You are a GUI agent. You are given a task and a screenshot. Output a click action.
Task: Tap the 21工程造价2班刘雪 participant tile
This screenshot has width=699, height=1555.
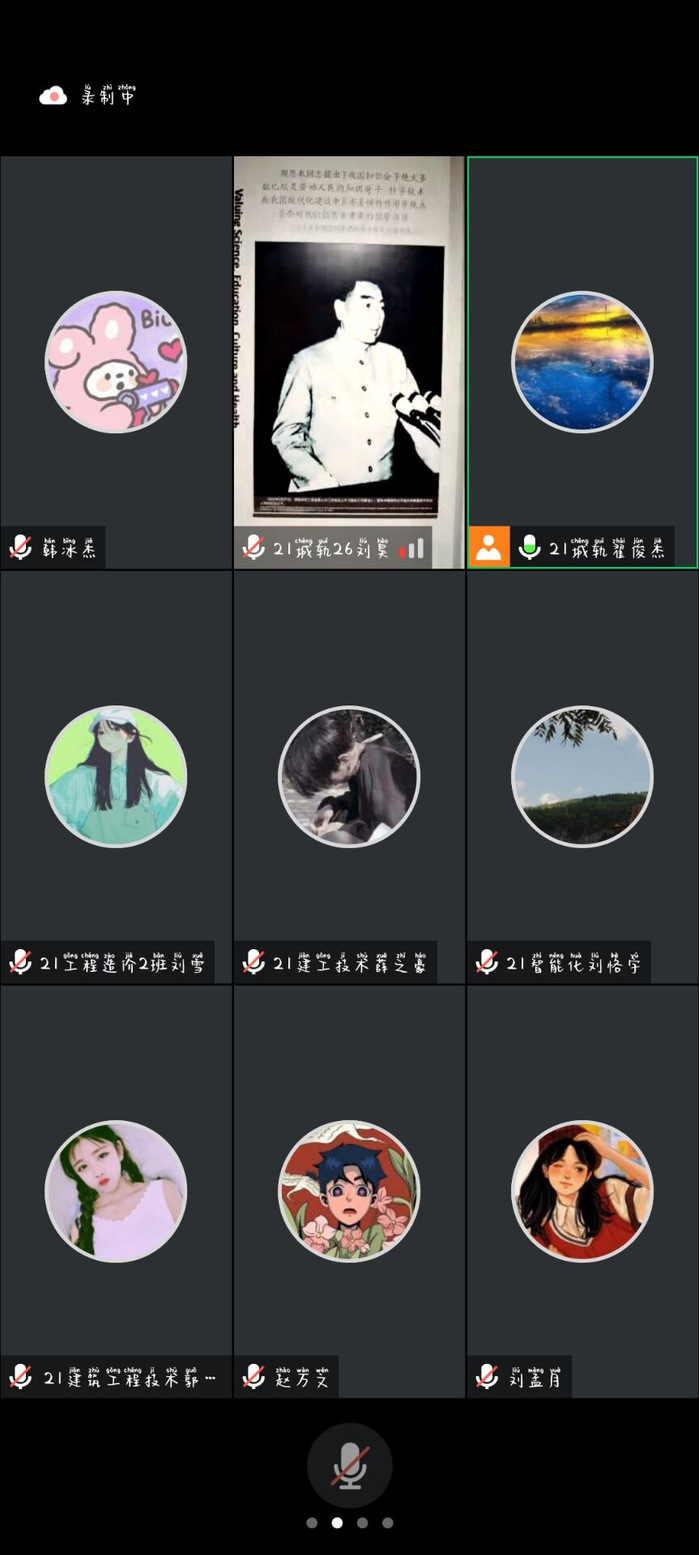click(116, 777)
